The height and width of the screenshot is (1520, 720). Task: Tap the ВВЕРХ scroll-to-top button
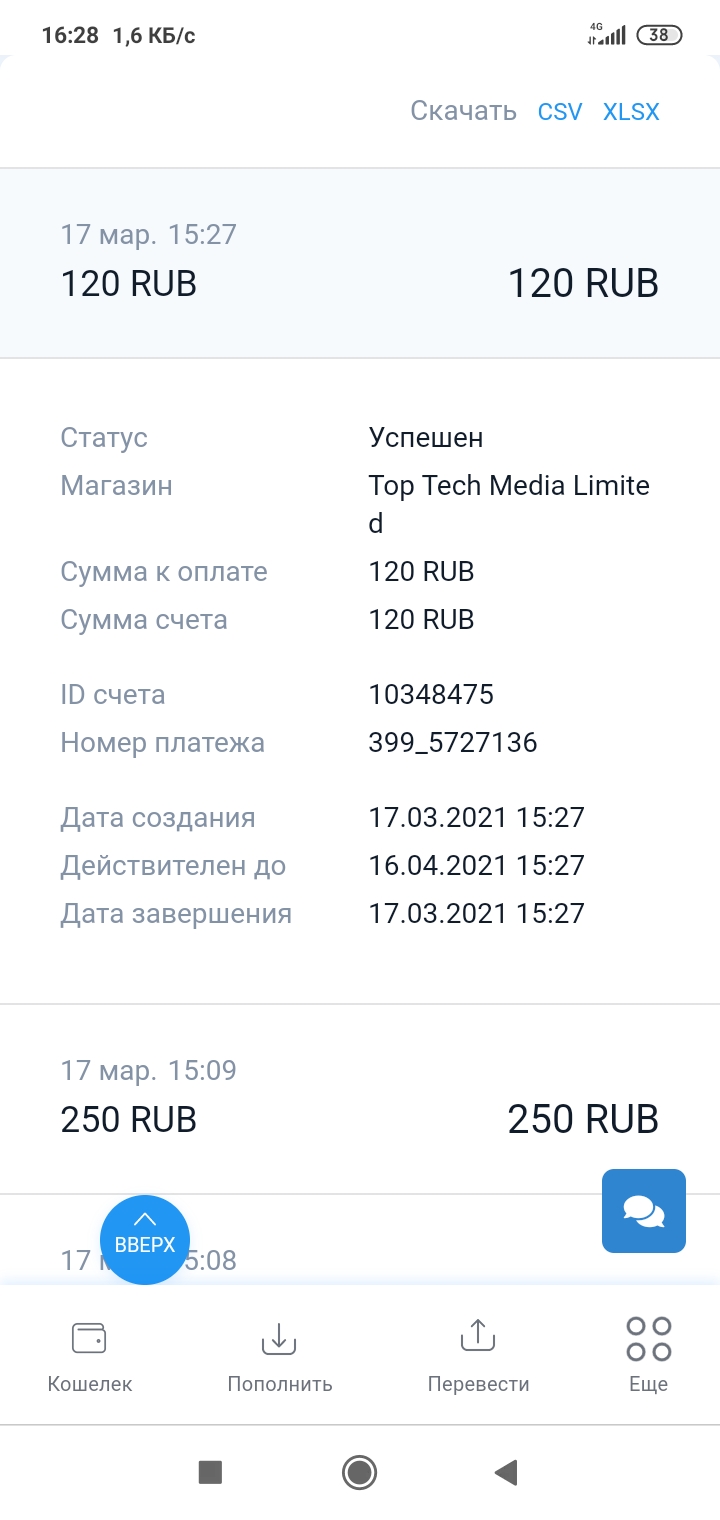coord(145,1240)
